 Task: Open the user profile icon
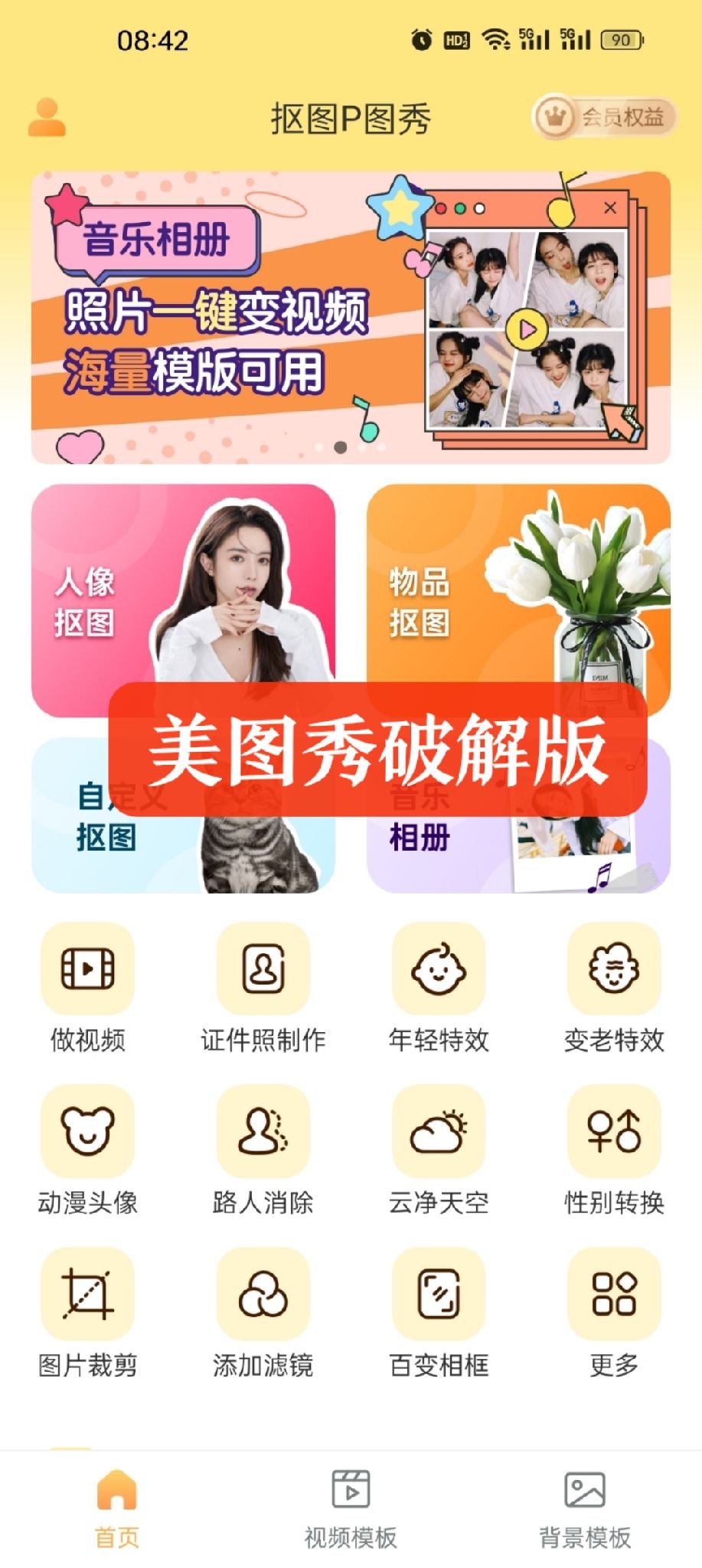coord(47,117)
